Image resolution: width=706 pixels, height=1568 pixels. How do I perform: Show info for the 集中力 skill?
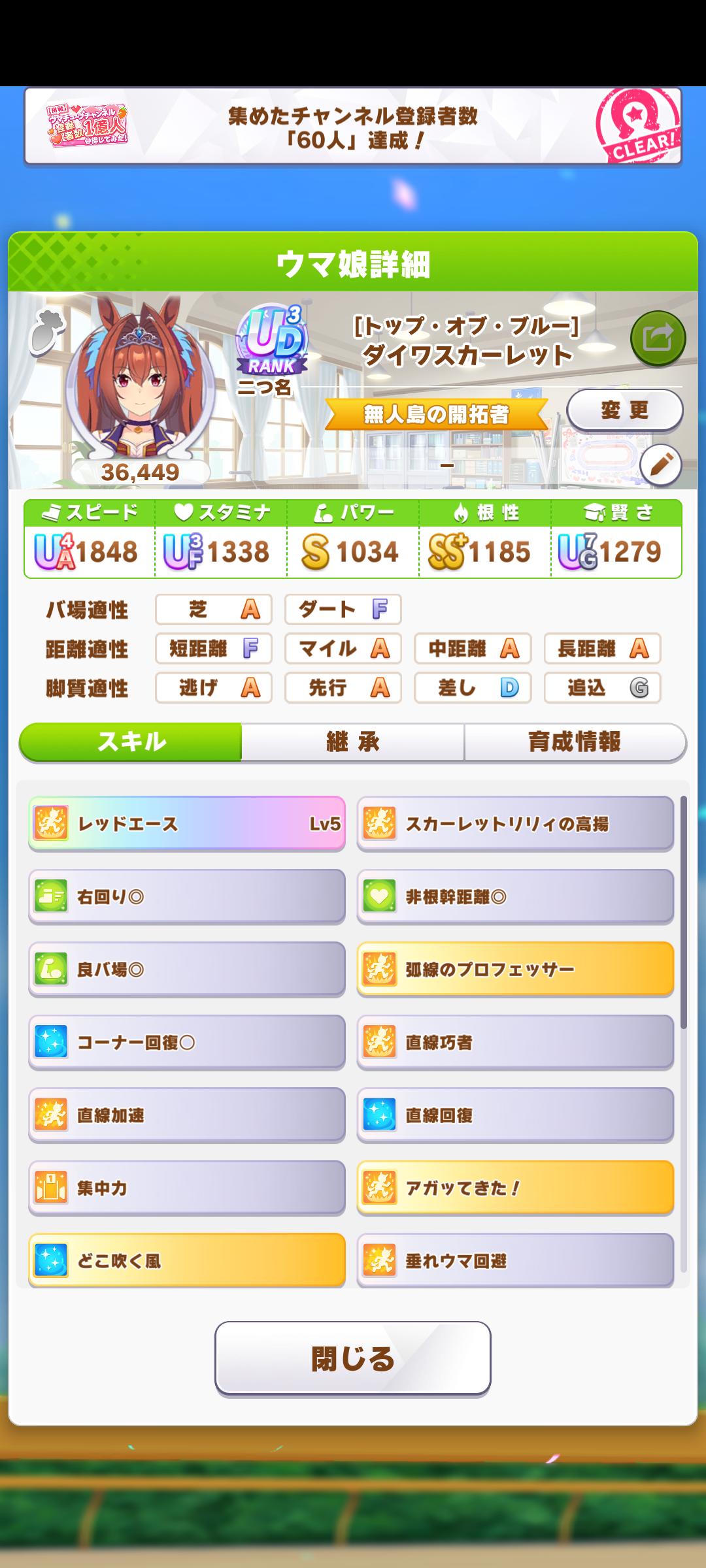(187, 1188)
